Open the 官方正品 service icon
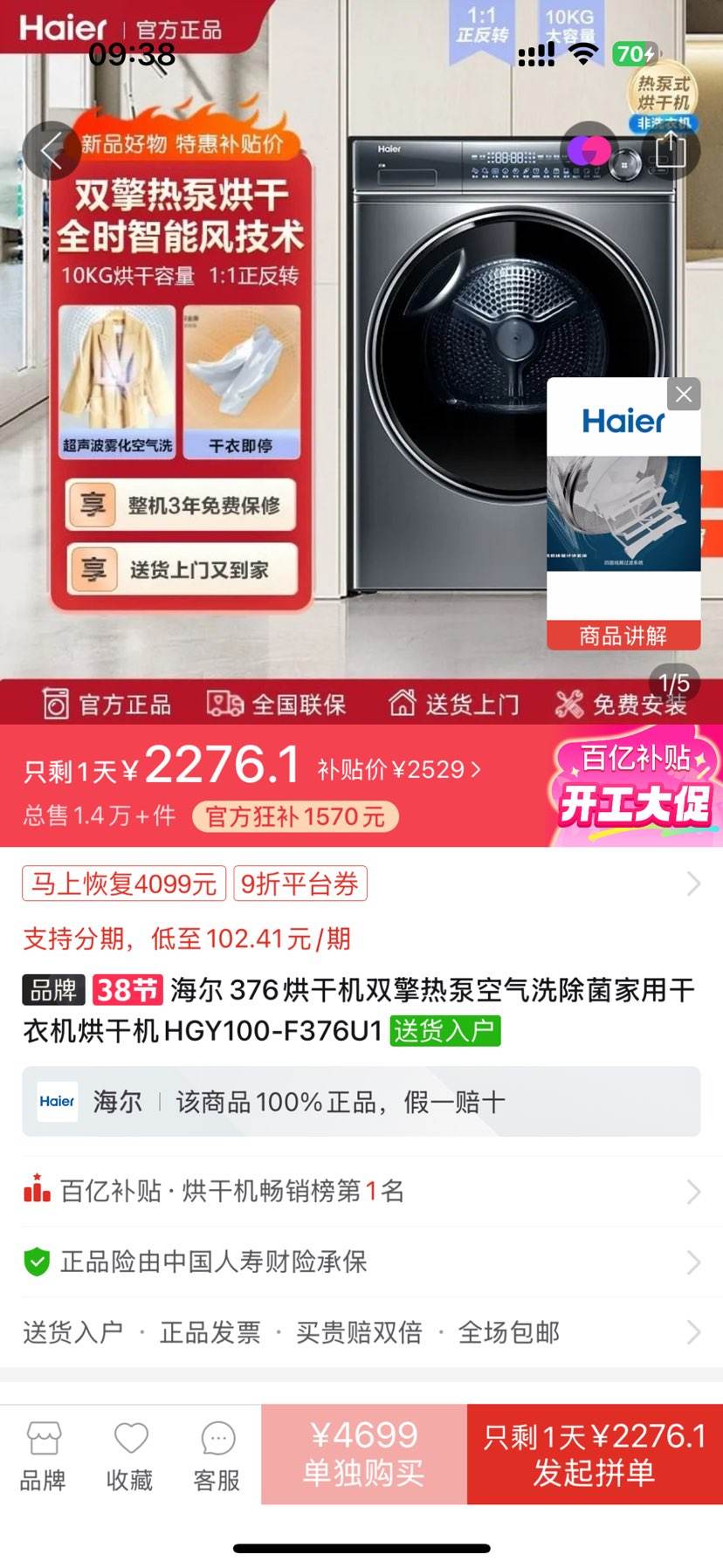Viewport: 723px width, 1568px height. [54, 704]
